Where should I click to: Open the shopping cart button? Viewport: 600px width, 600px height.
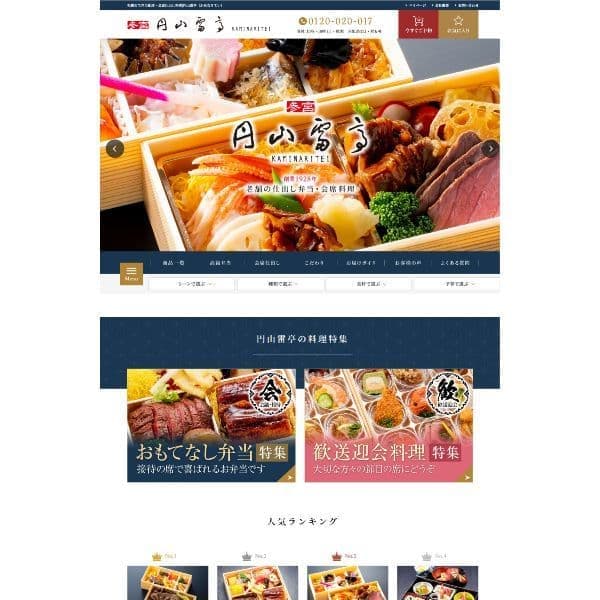tap(418, 24)
